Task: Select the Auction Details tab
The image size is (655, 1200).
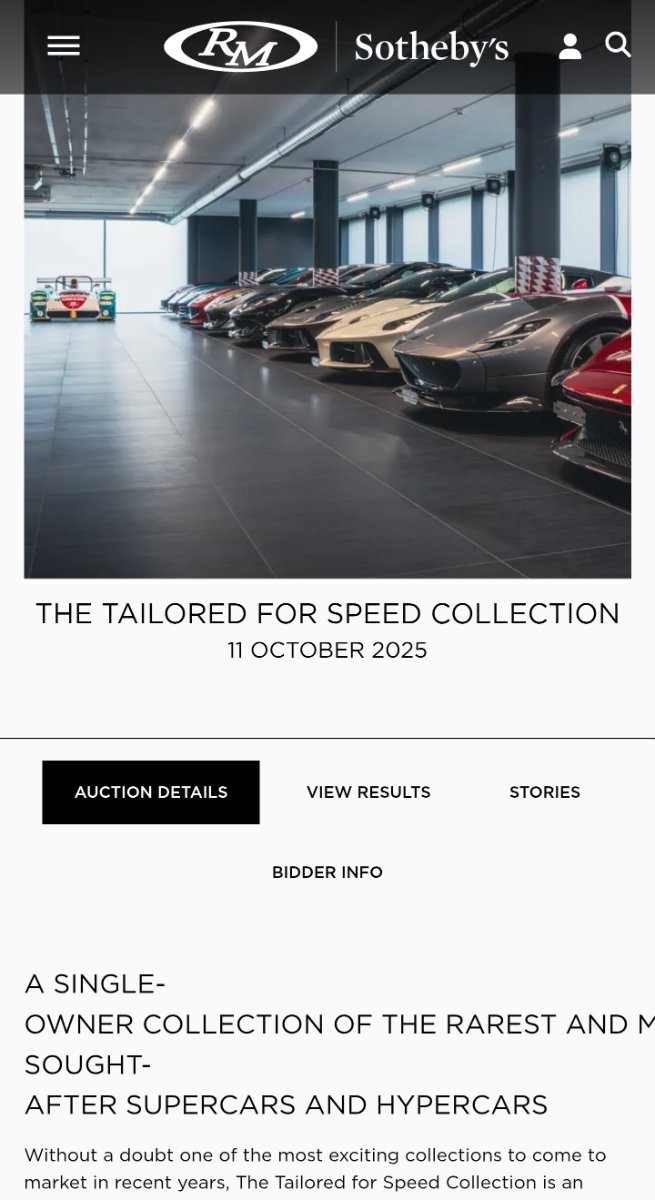Action: (x=151, y=792)
